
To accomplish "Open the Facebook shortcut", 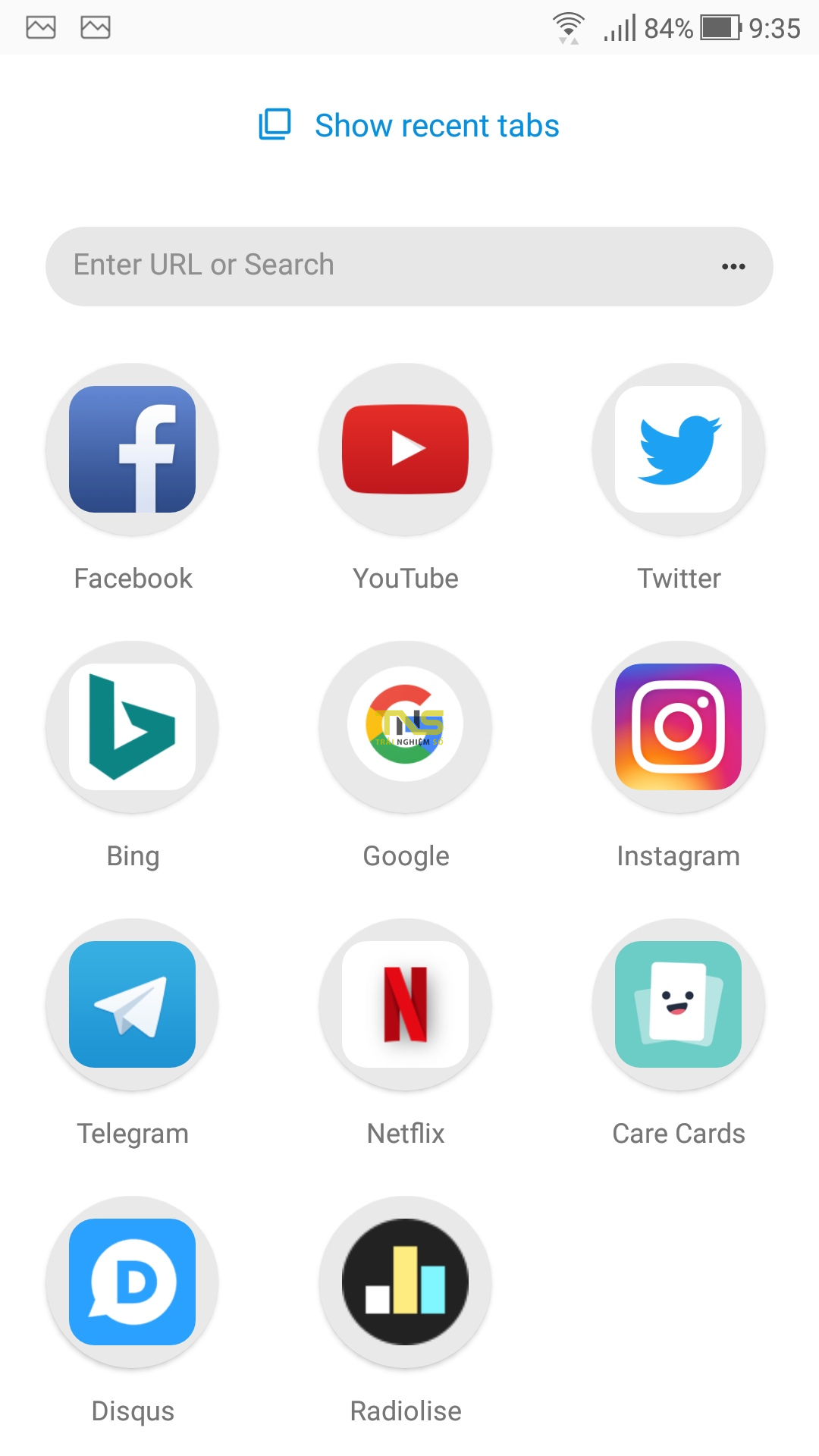I will [x=133, y=450].
